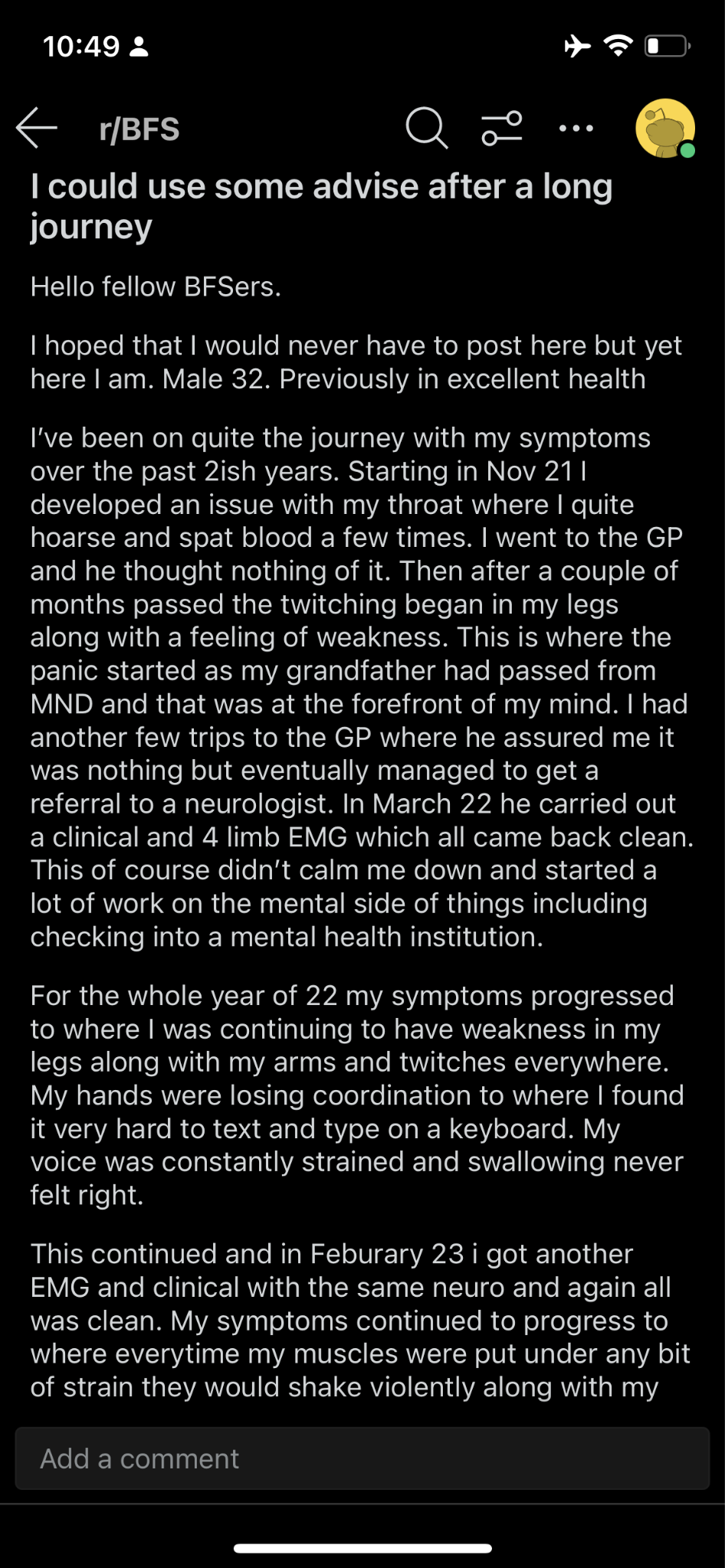Open the r/BFS subreddit link
This screenshot has height=1568, width=725.
coord(139,129)
